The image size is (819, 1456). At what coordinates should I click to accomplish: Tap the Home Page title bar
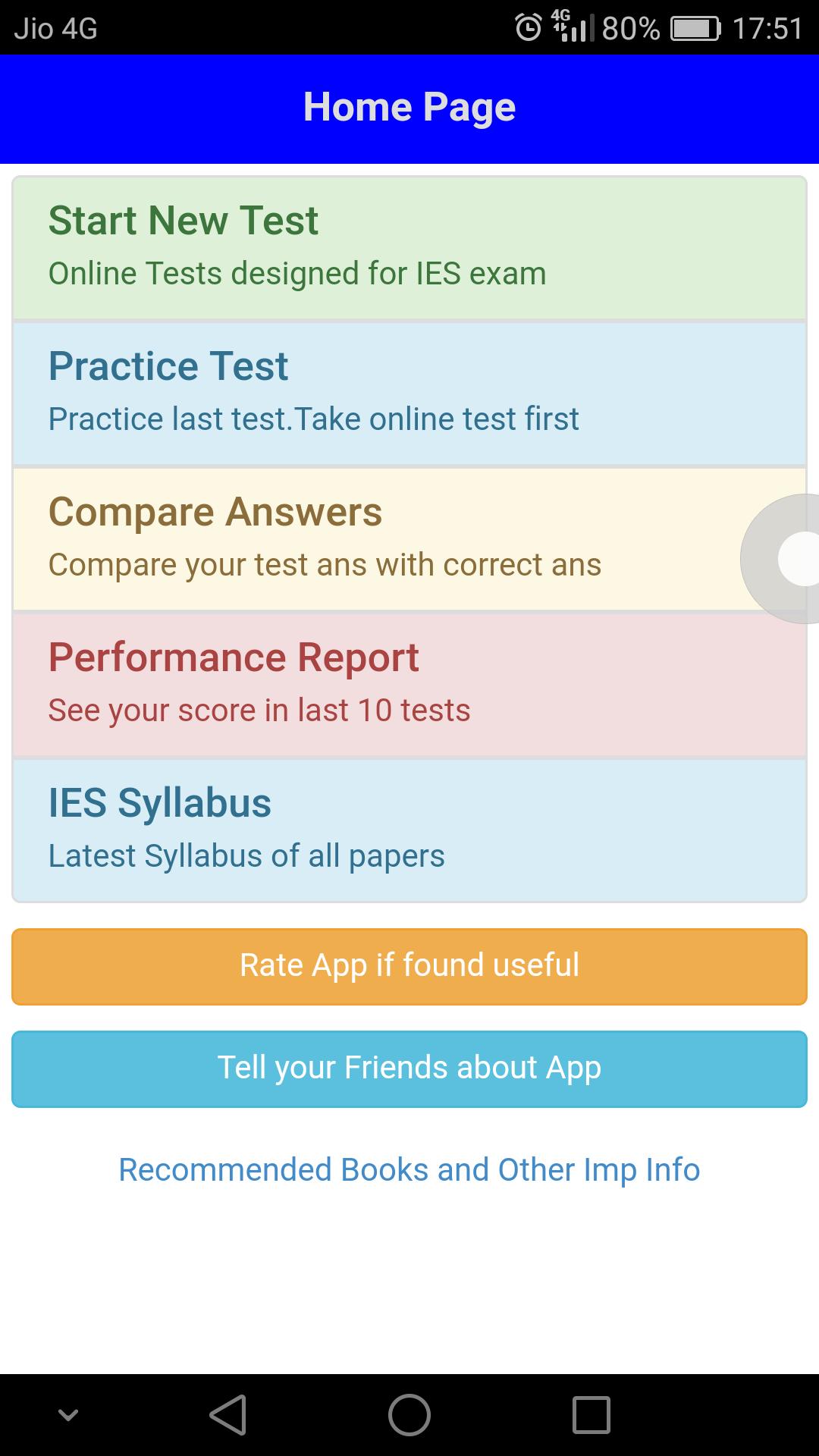[x=409, y=107]
